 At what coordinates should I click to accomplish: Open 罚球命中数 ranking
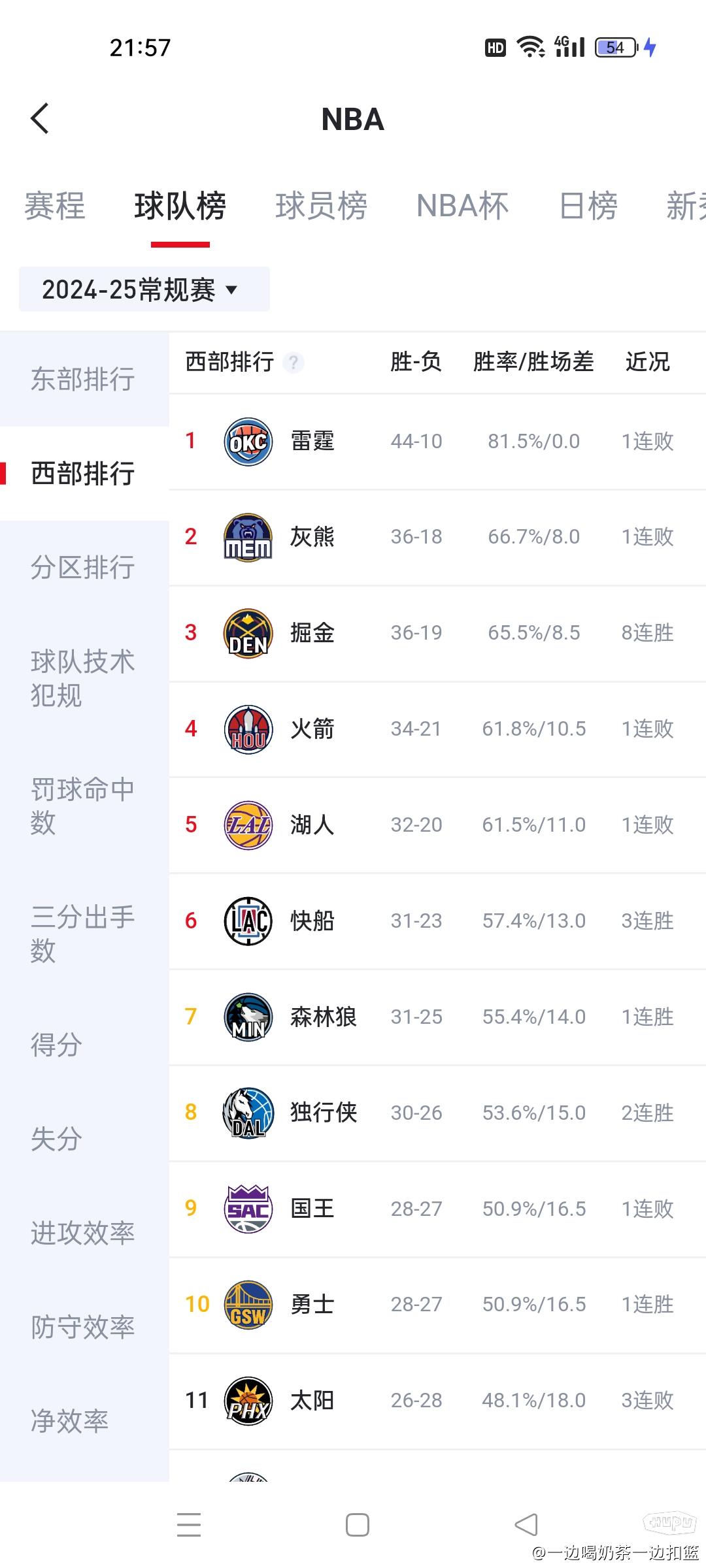[x=84, y=806]
